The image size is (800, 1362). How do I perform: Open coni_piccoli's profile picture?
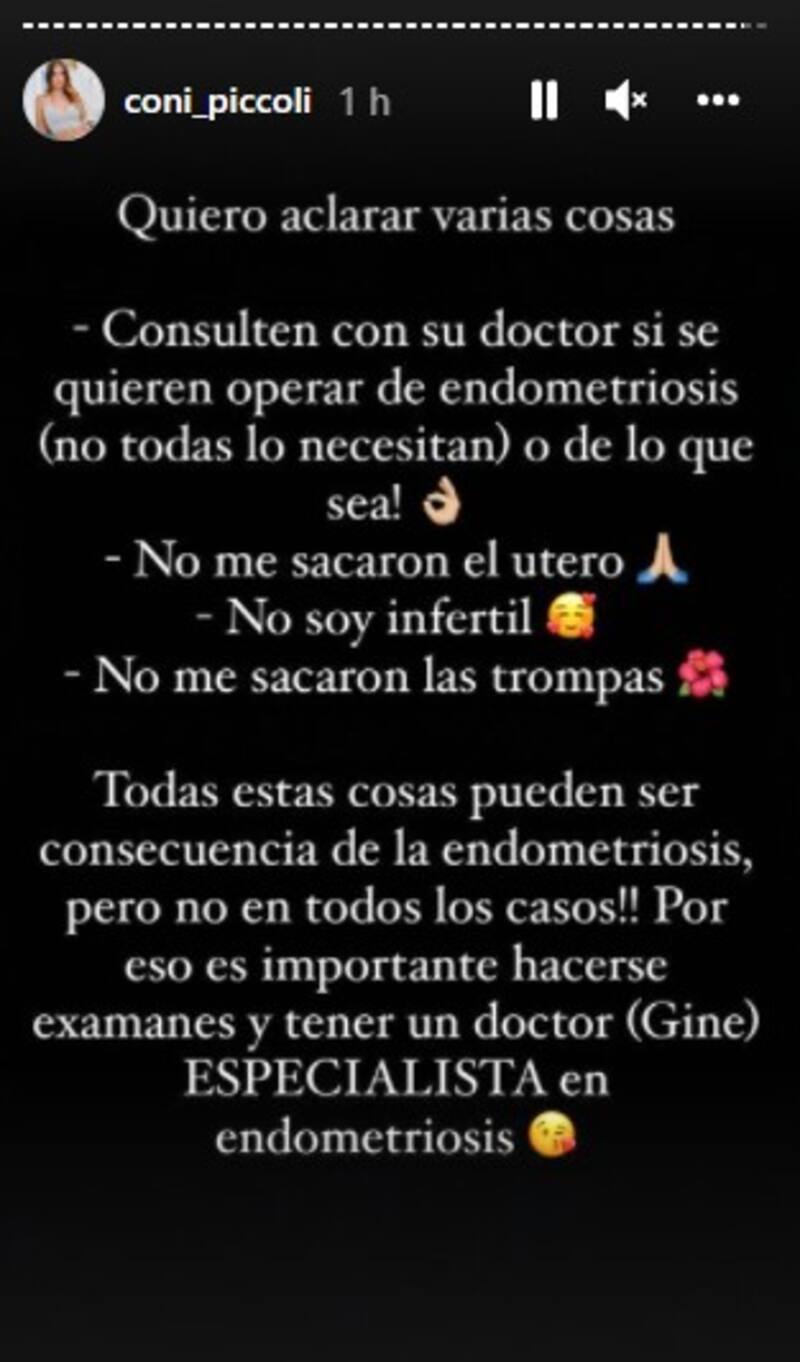pyautogui.click(x=63, y=100)
